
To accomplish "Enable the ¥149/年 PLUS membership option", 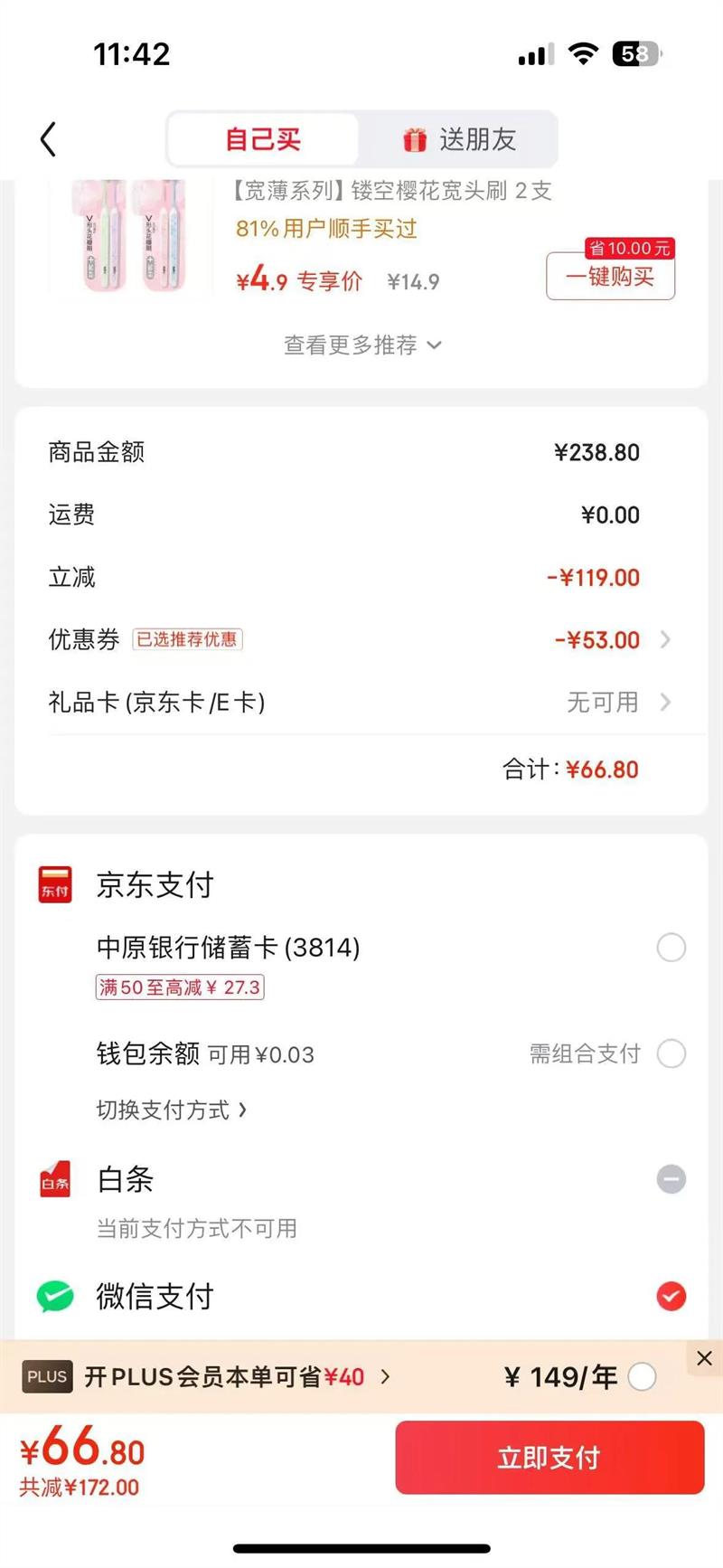I will [x=643, y=1377].
